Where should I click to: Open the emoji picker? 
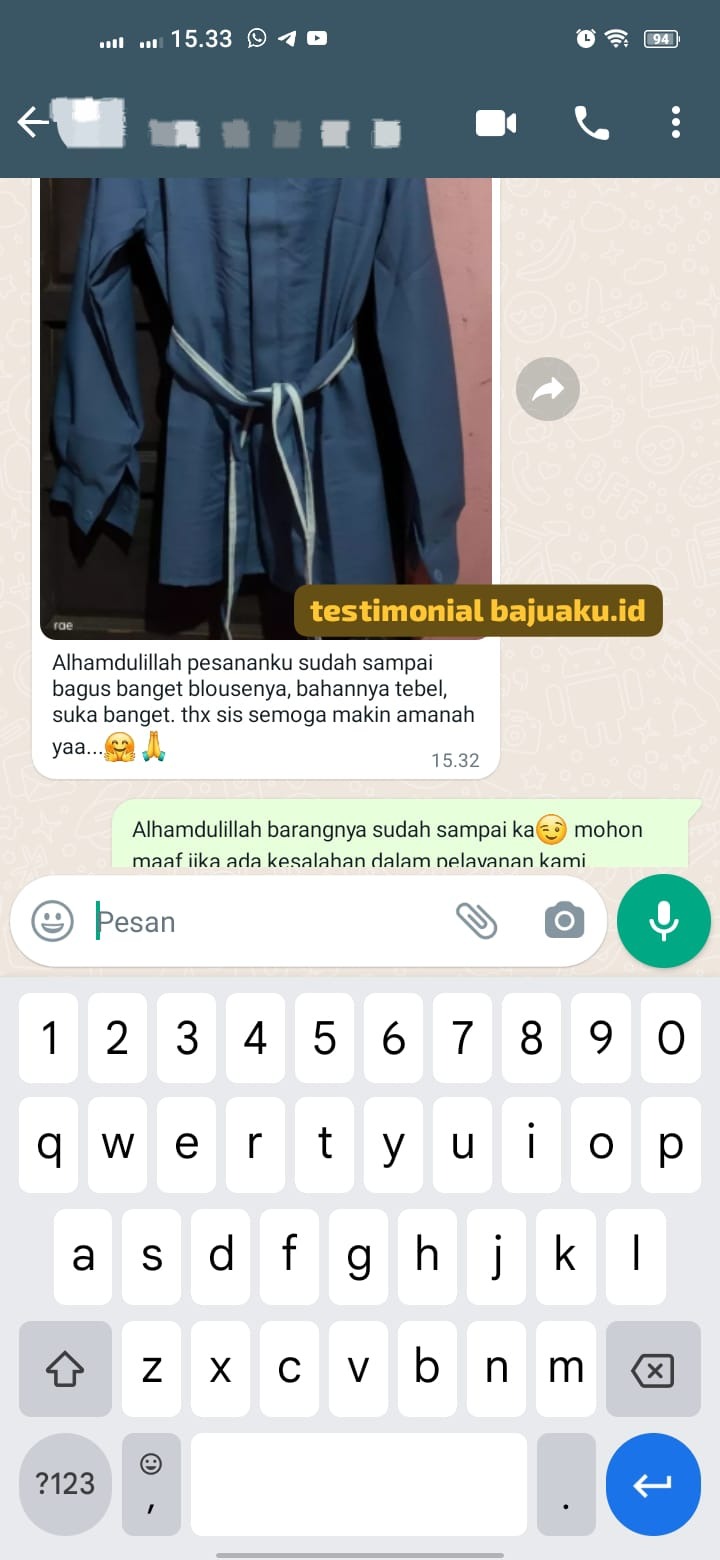pos(52,921)
